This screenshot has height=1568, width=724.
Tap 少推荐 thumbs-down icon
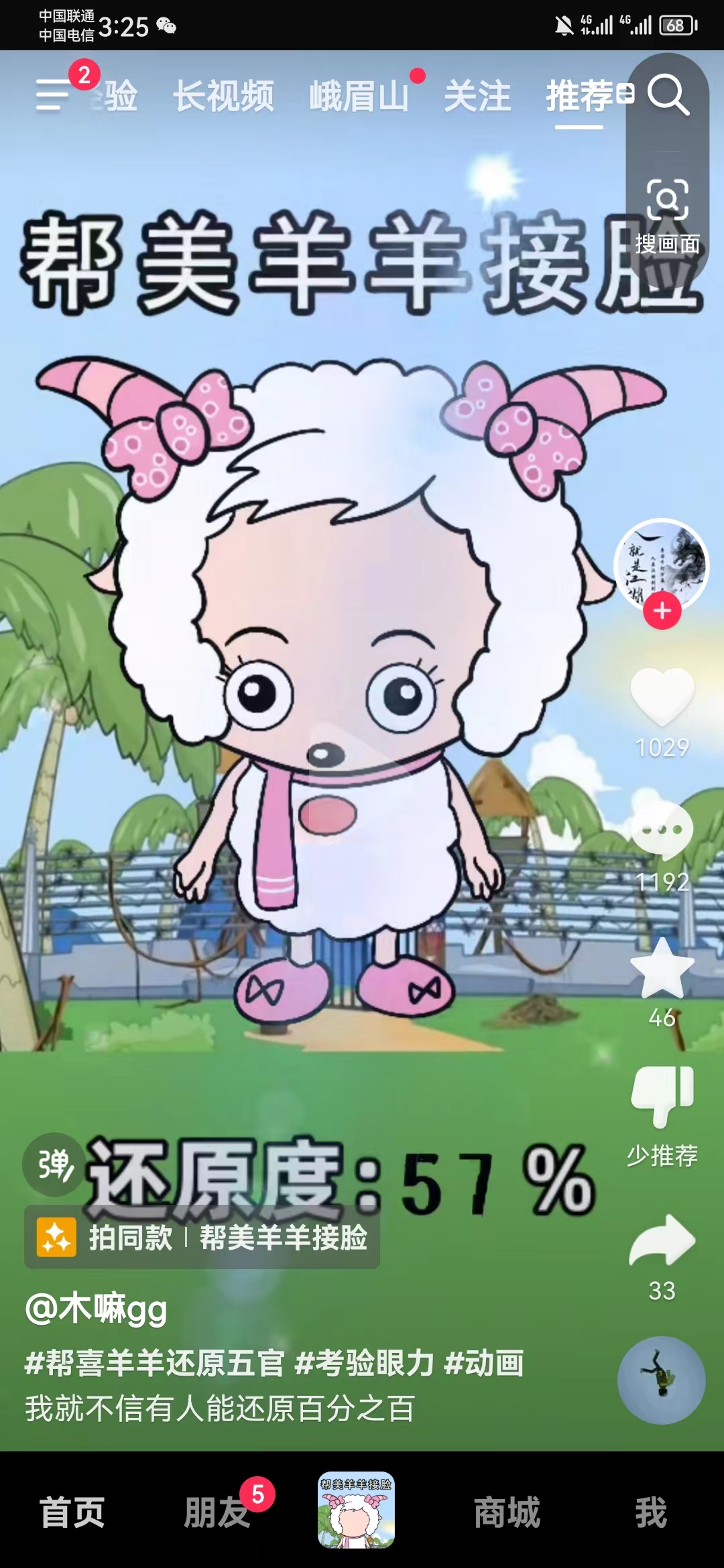pyautogui.click(x=662, y=1096)
